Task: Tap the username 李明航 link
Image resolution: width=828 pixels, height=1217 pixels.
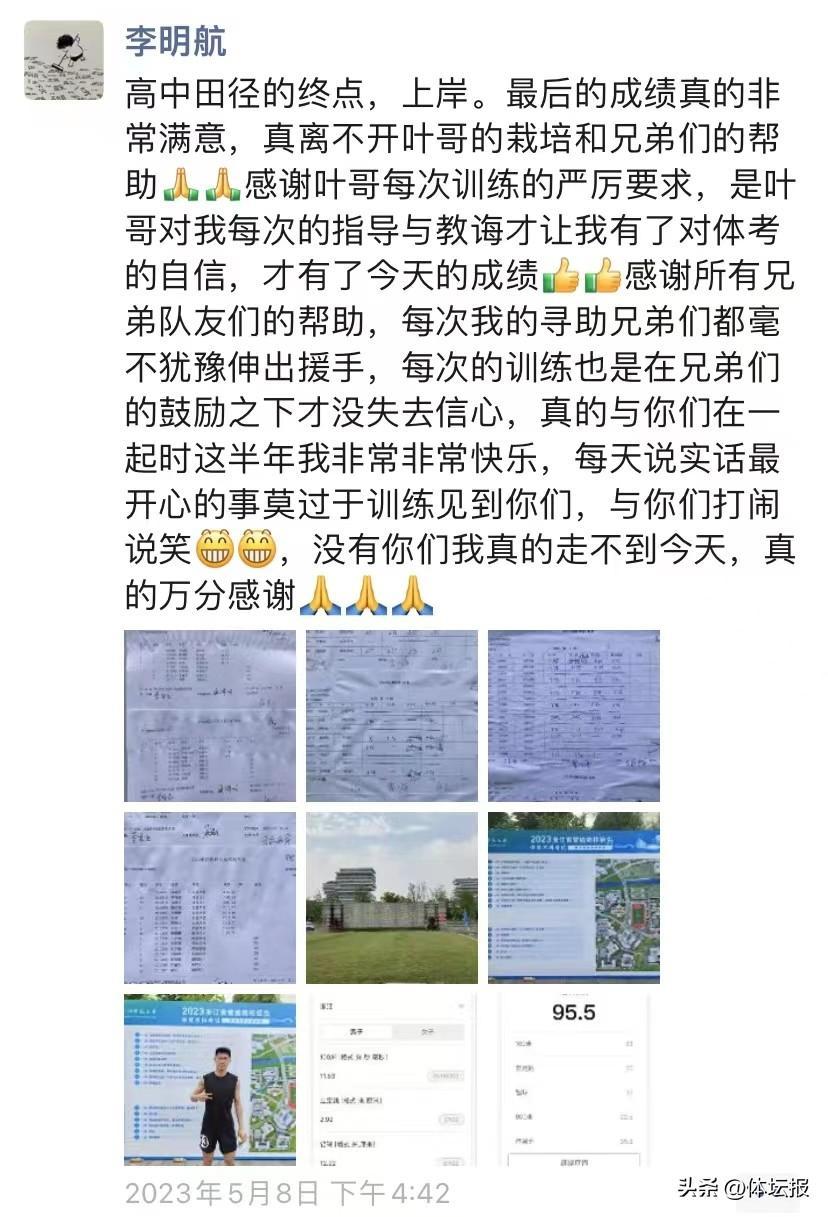Action: pyautogui.click(x=176, y=42)
